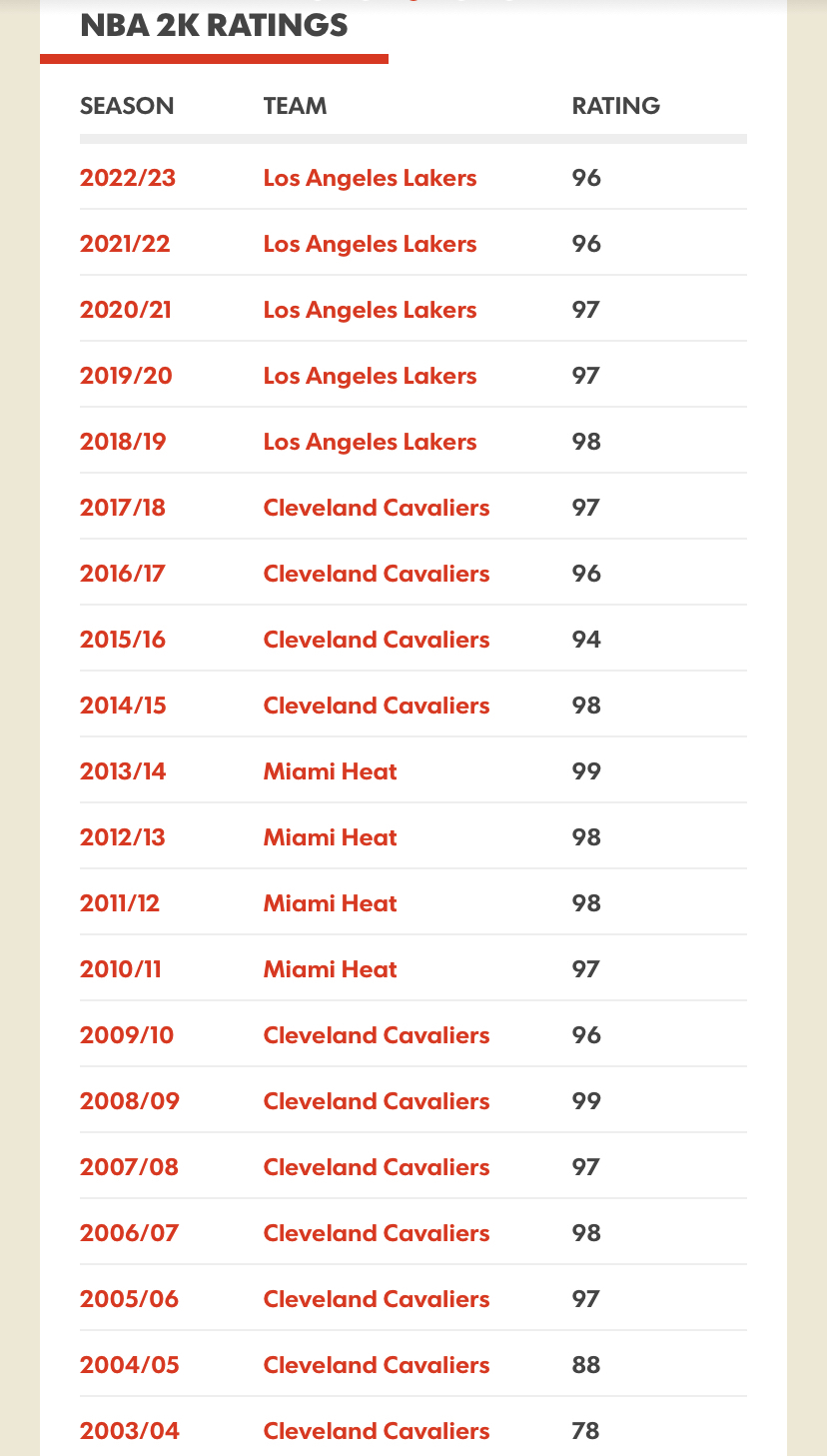The image size is (827, 1456).
Task: Open the 2006/07 season link
Action: point(129,1233)
